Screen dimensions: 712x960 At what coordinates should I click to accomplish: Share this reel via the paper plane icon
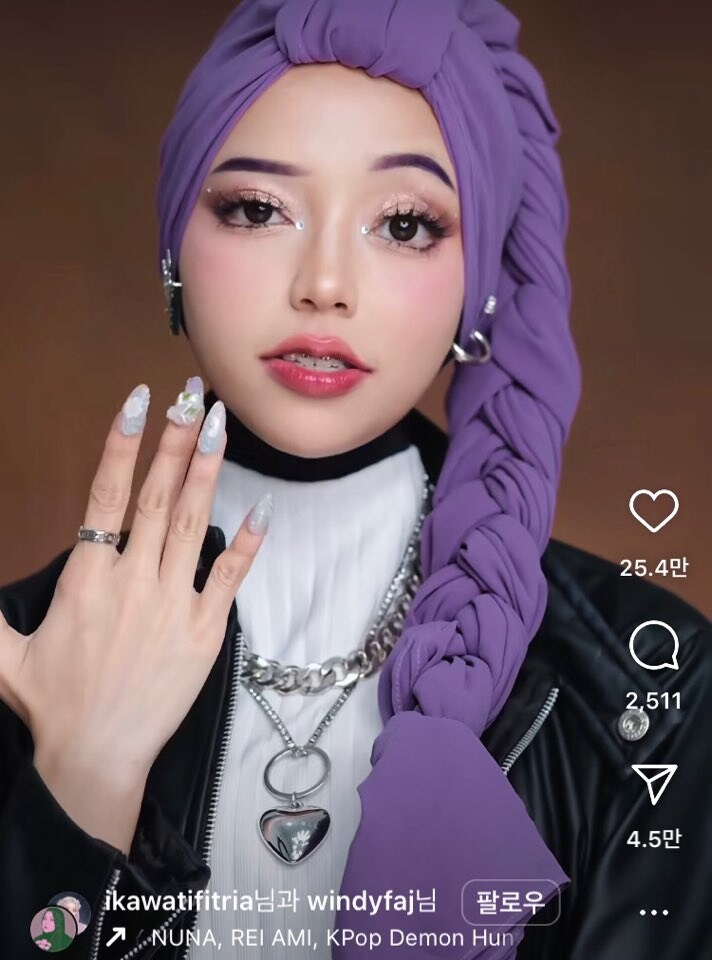tap(655, 784)
